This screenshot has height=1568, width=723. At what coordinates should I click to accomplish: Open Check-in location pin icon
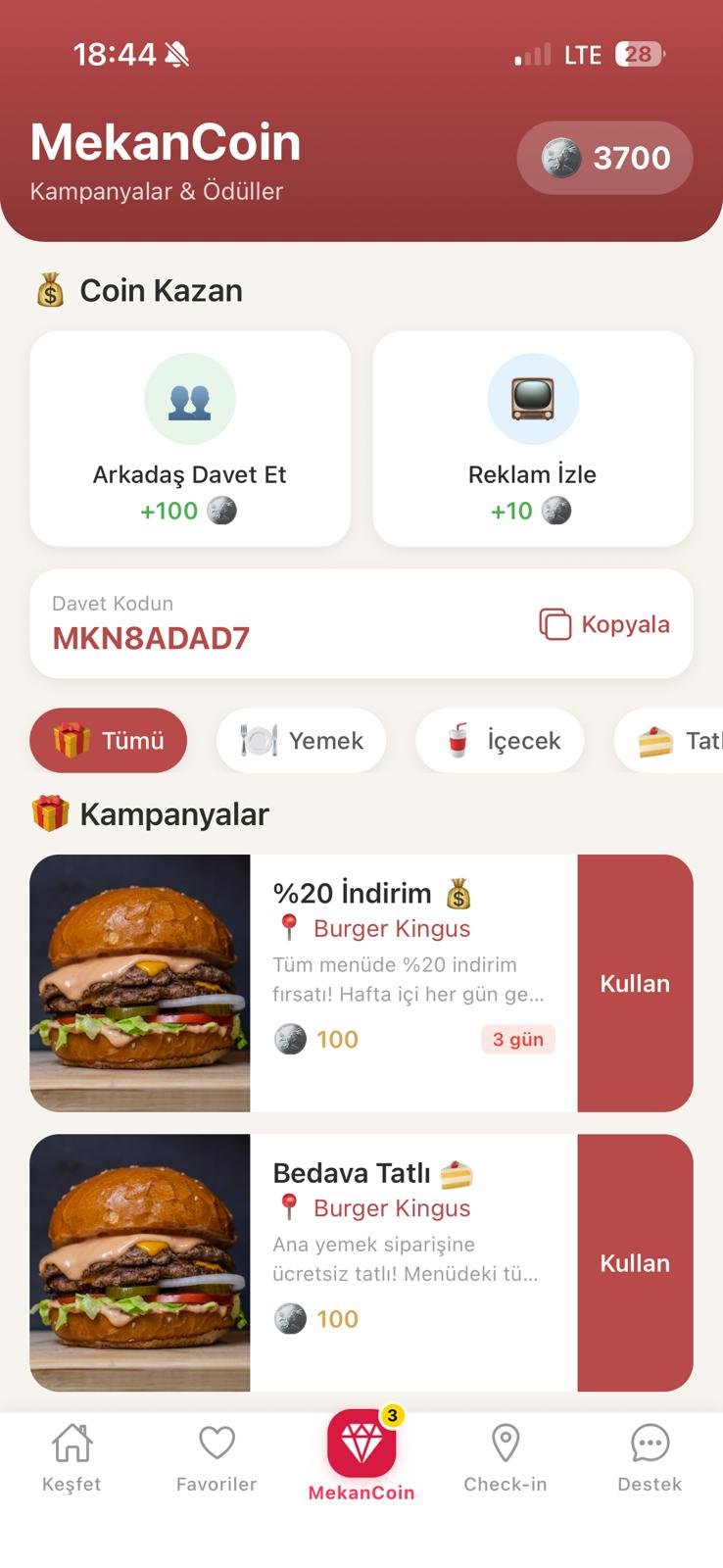[506, 1443]
